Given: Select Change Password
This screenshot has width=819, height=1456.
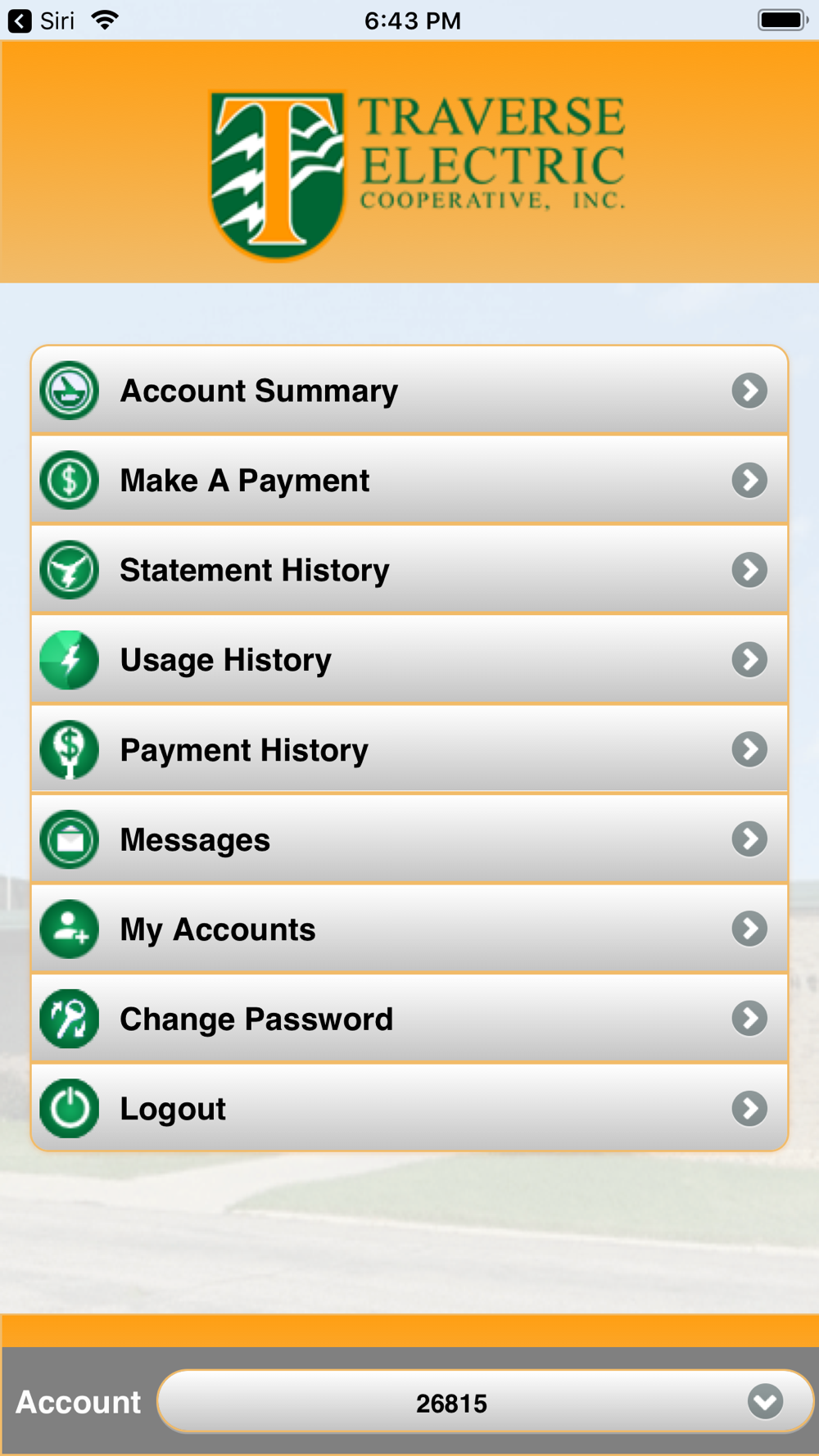Looking at the screenshot, I should tap(409, 1019).
